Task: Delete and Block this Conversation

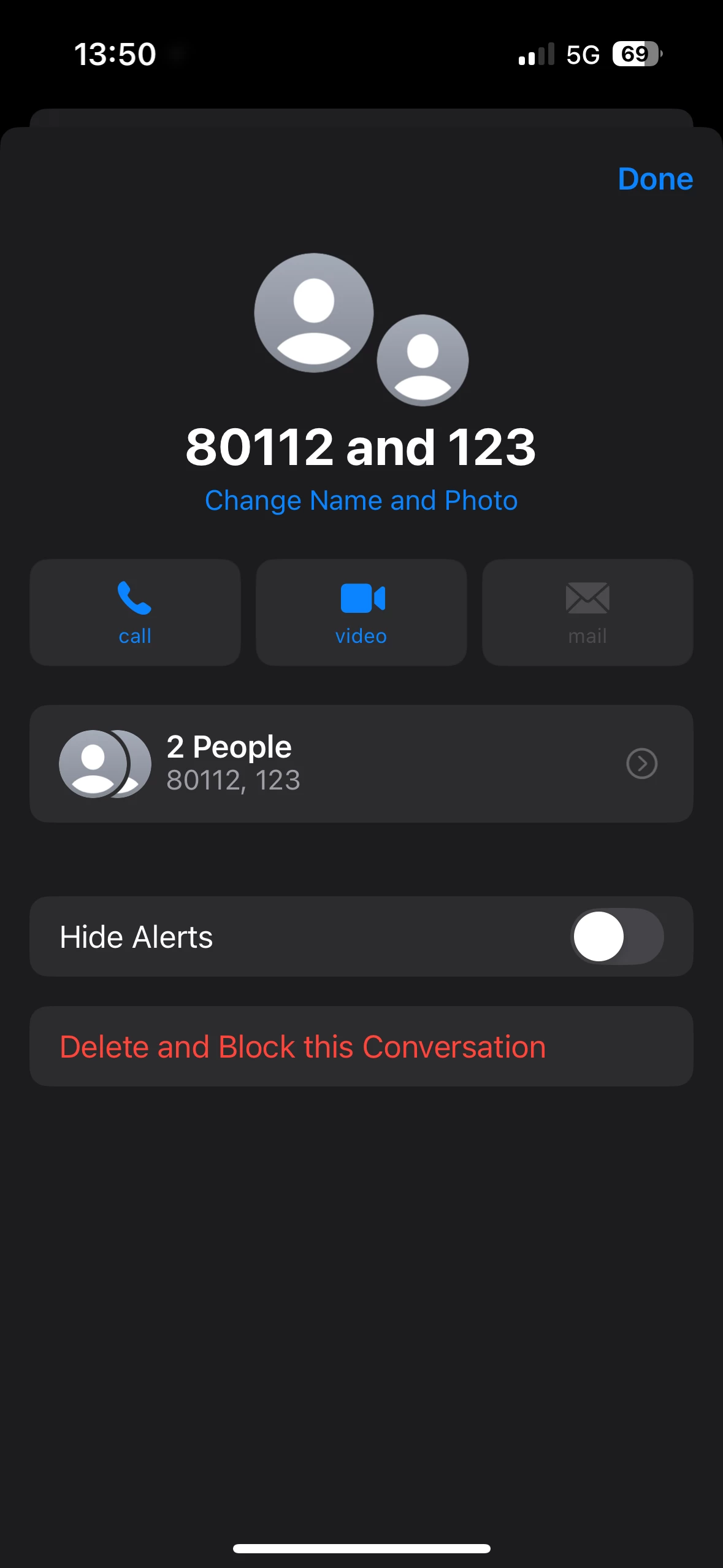Action: coord(303,1047)
